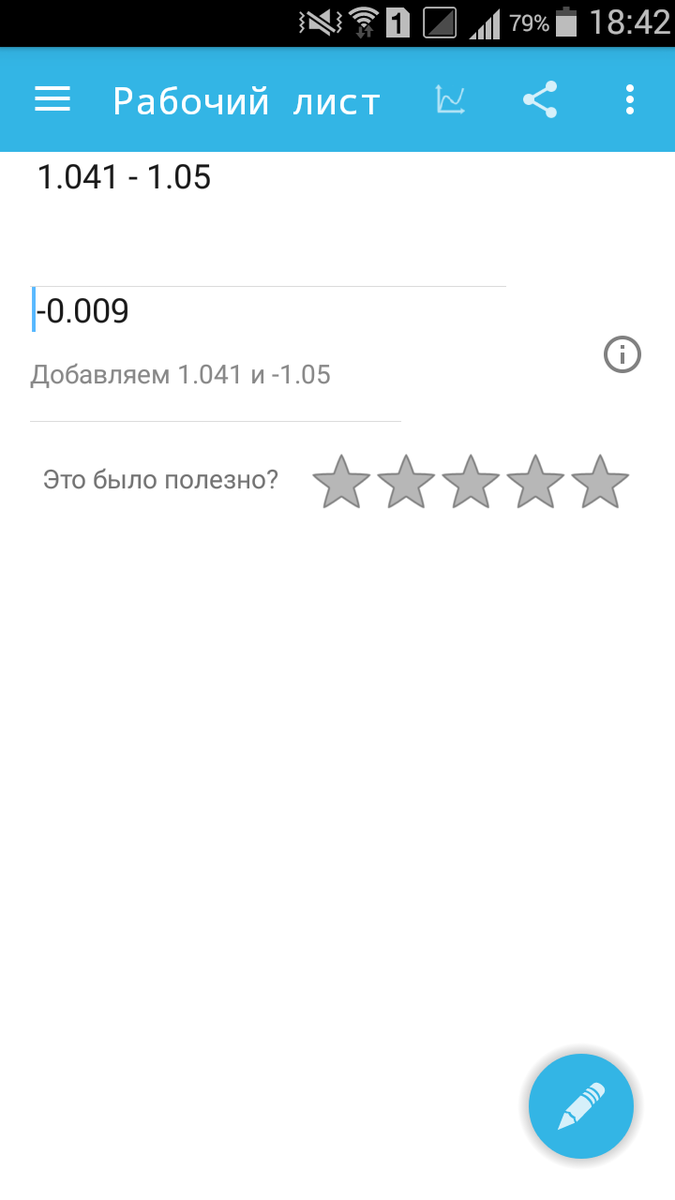Open the overflow menu
This screenshot has width=675, height=1200.
pos(629,100)
